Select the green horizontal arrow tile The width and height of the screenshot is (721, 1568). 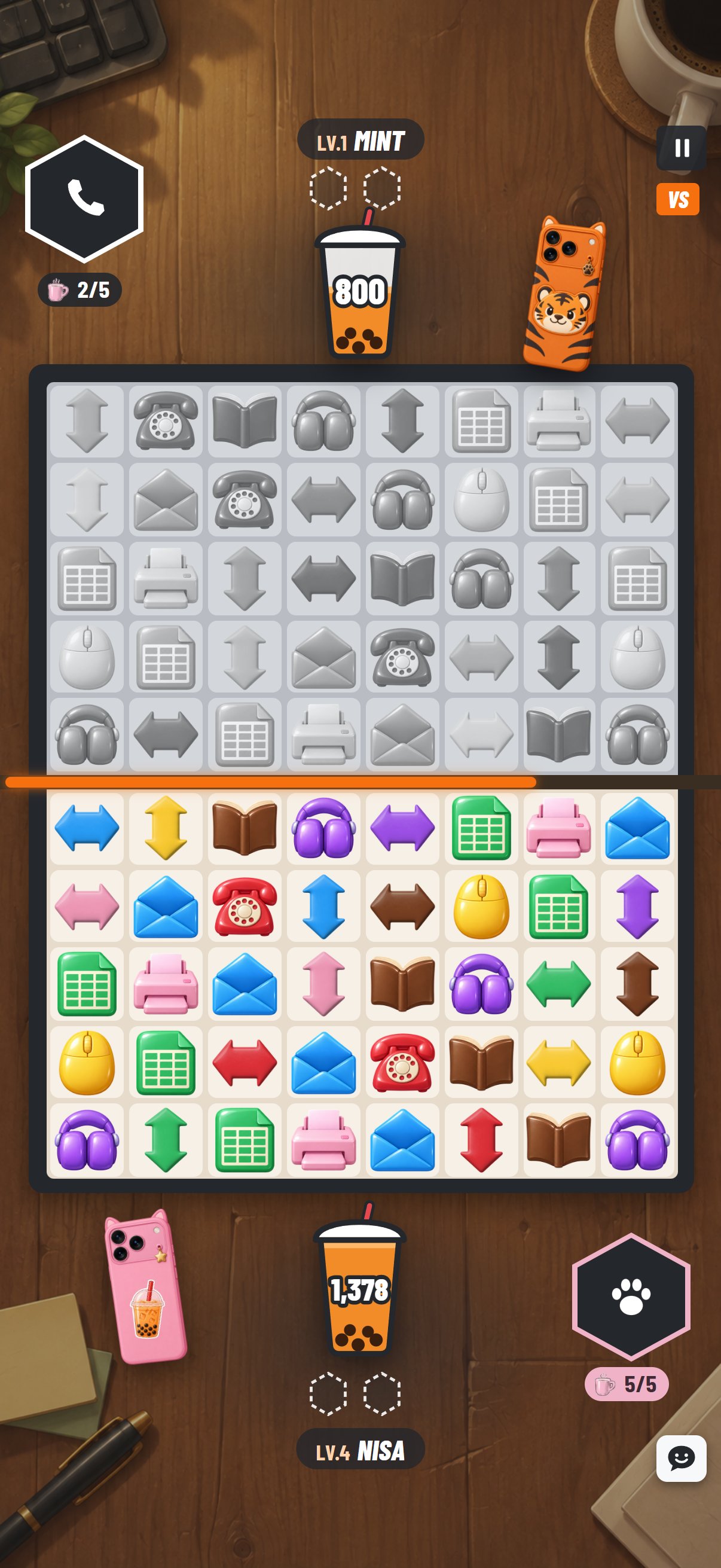(558, 984)
